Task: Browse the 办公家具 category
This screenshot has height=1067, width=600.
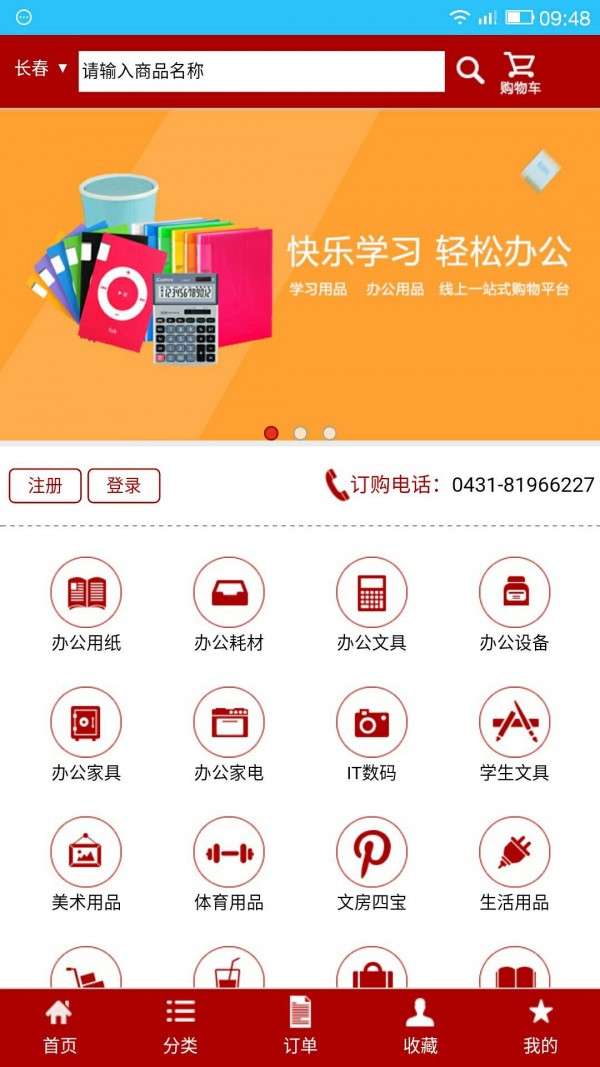Action: [86, 734]
